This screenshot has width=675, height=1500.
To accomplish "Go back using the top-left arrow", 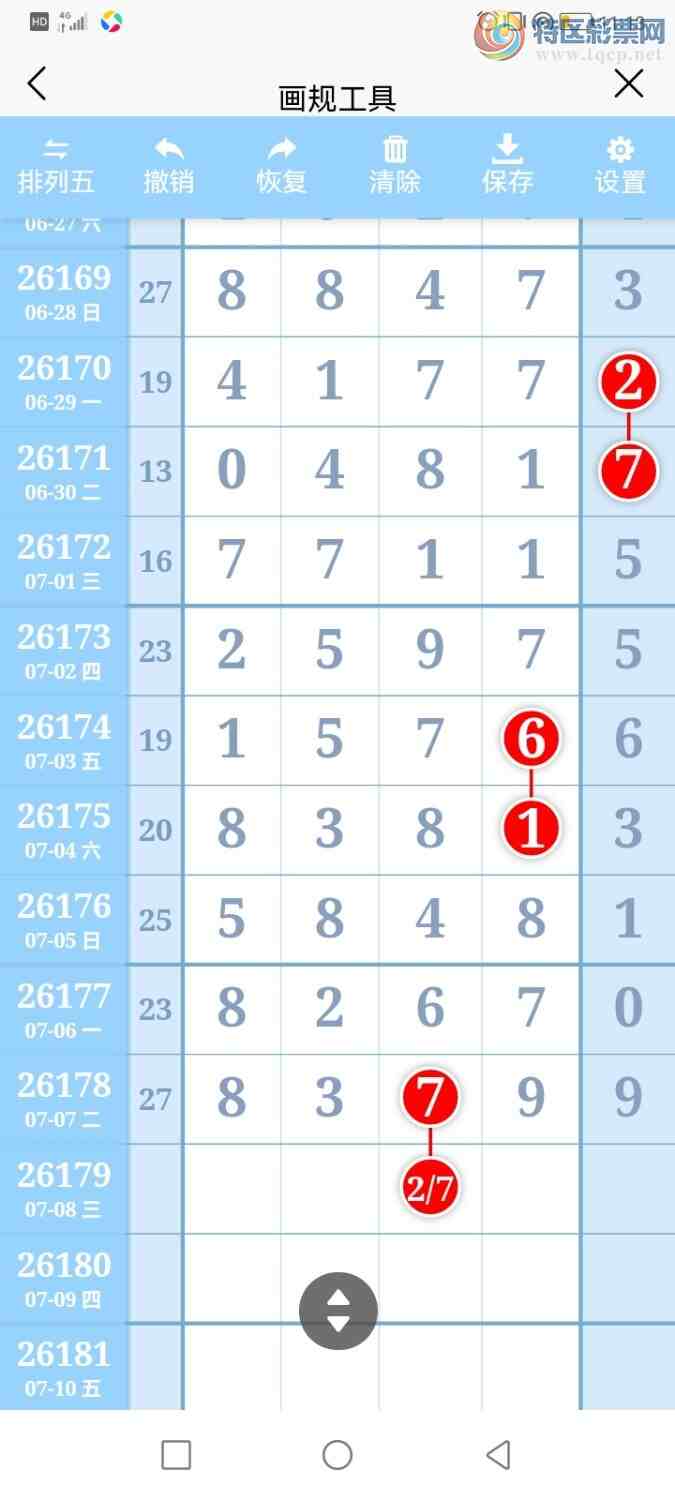I will (37, 84).
